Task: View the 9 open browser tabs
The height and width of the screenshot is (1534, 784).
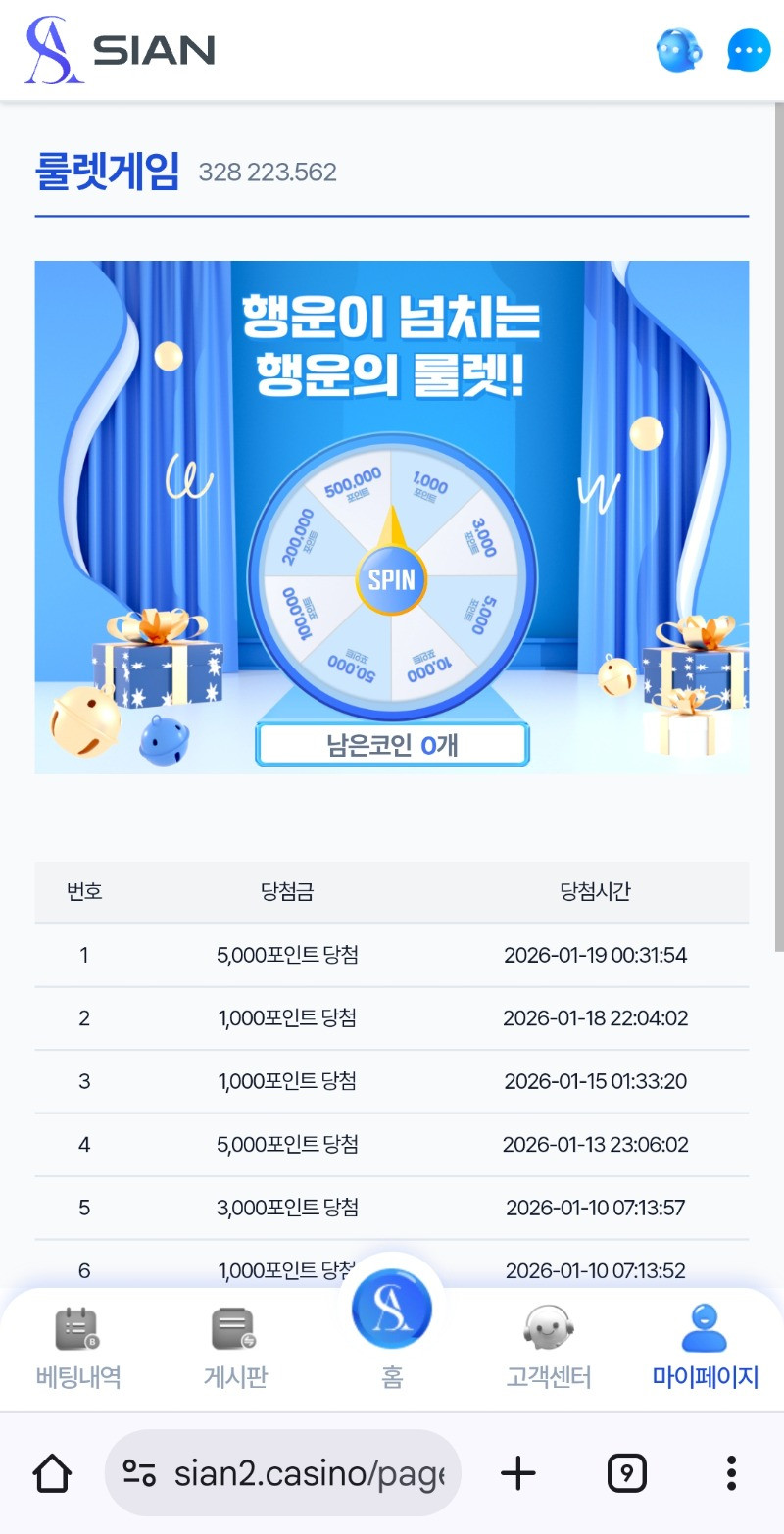Action: tap(626, 1472)
